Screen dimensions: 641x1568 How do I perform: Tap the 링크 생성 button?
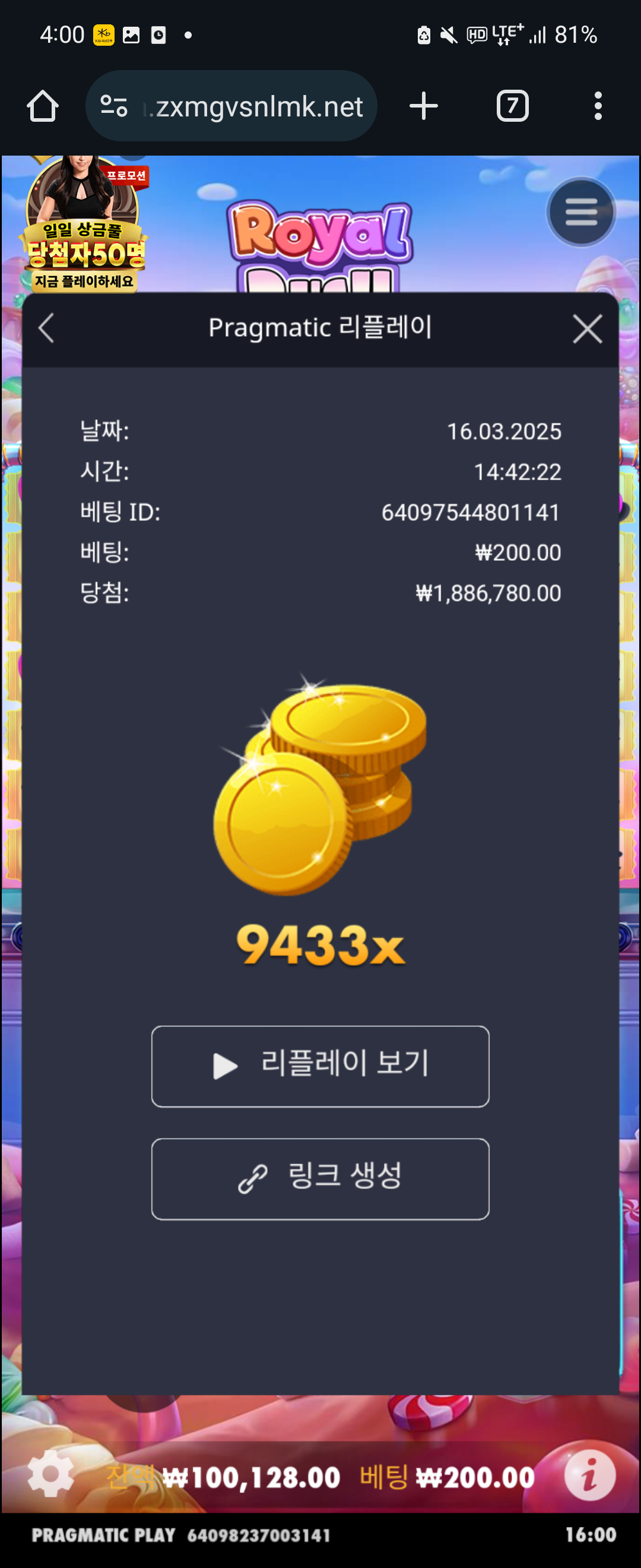click(x=320, y=1178)
